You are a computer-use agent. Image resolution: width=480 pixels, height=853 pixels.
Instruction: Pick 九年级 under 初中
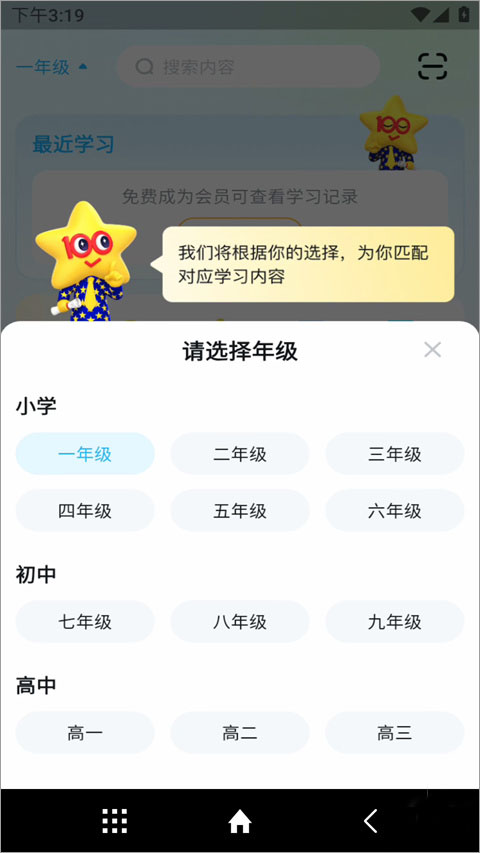pos(395,621)
